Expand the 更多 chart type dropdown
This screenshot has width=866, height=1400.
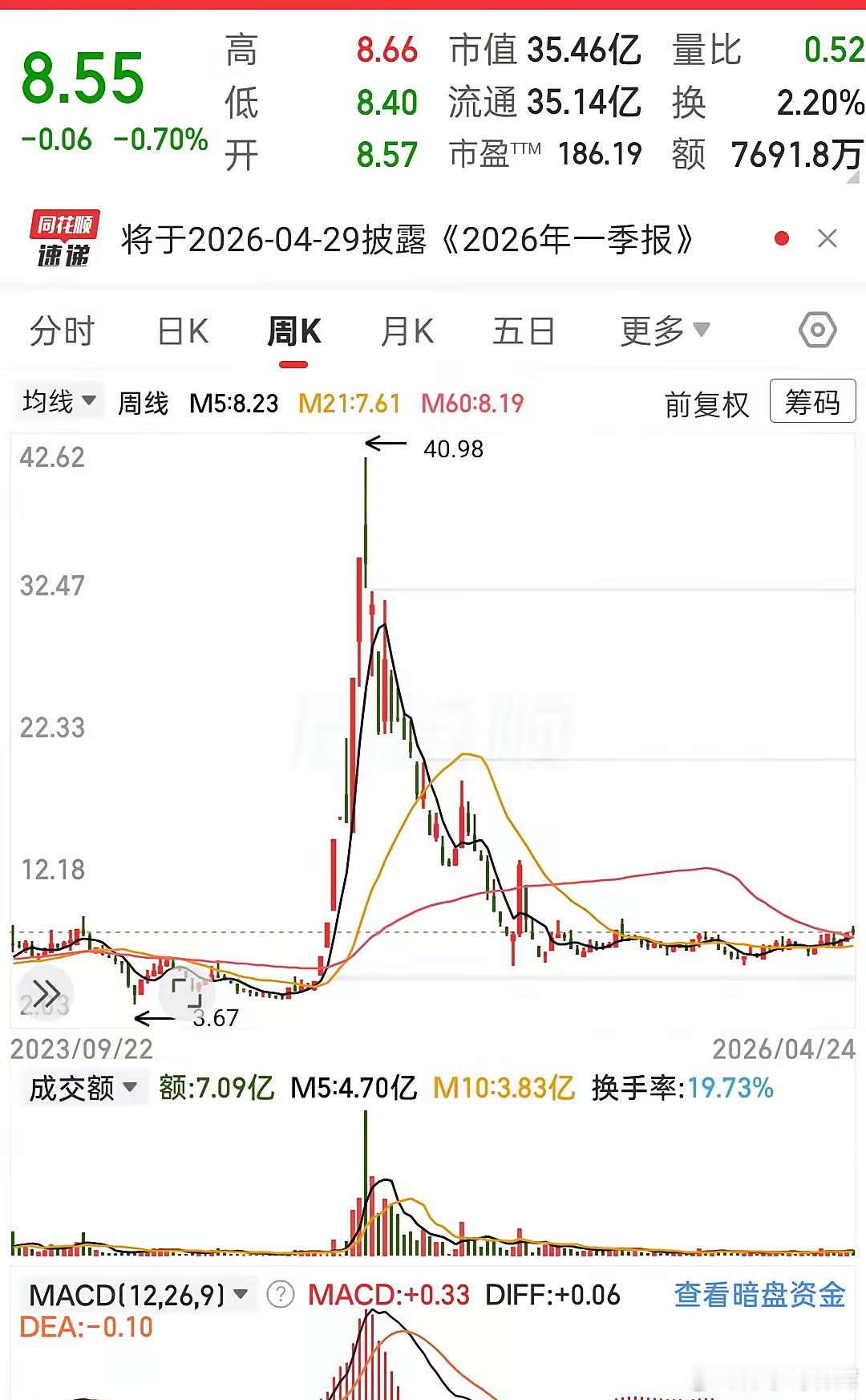659,331
